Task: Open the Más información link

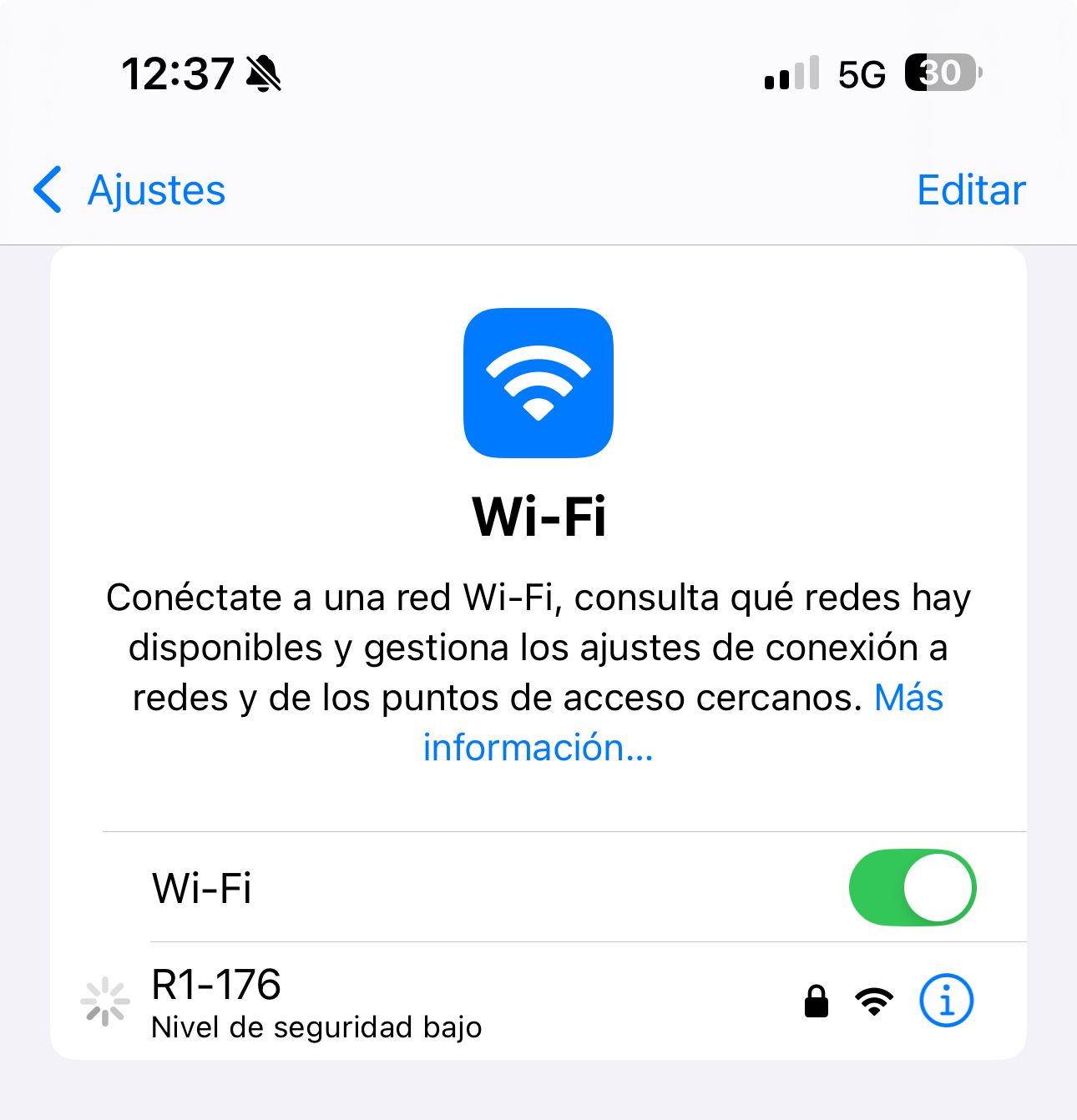Action: coord(538,747)
